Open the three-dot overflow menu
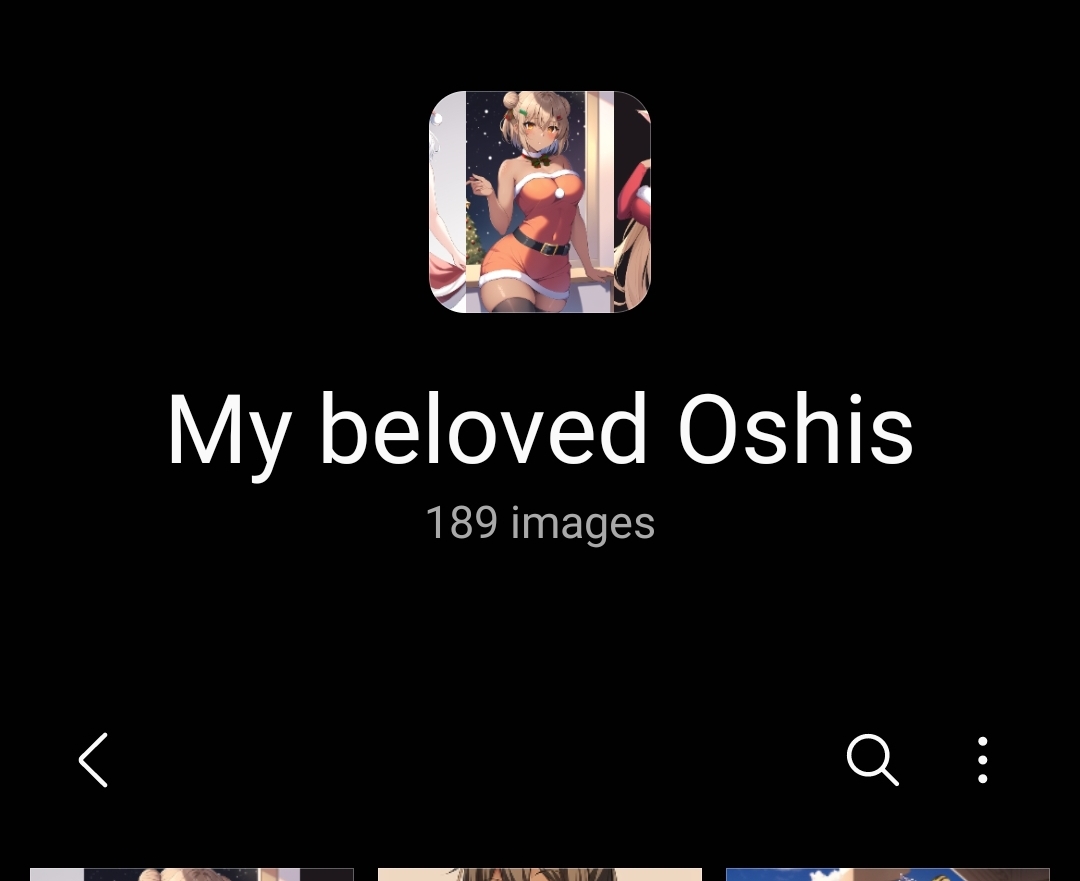Screen dimensions: 1080x881 tap(983, 760)
